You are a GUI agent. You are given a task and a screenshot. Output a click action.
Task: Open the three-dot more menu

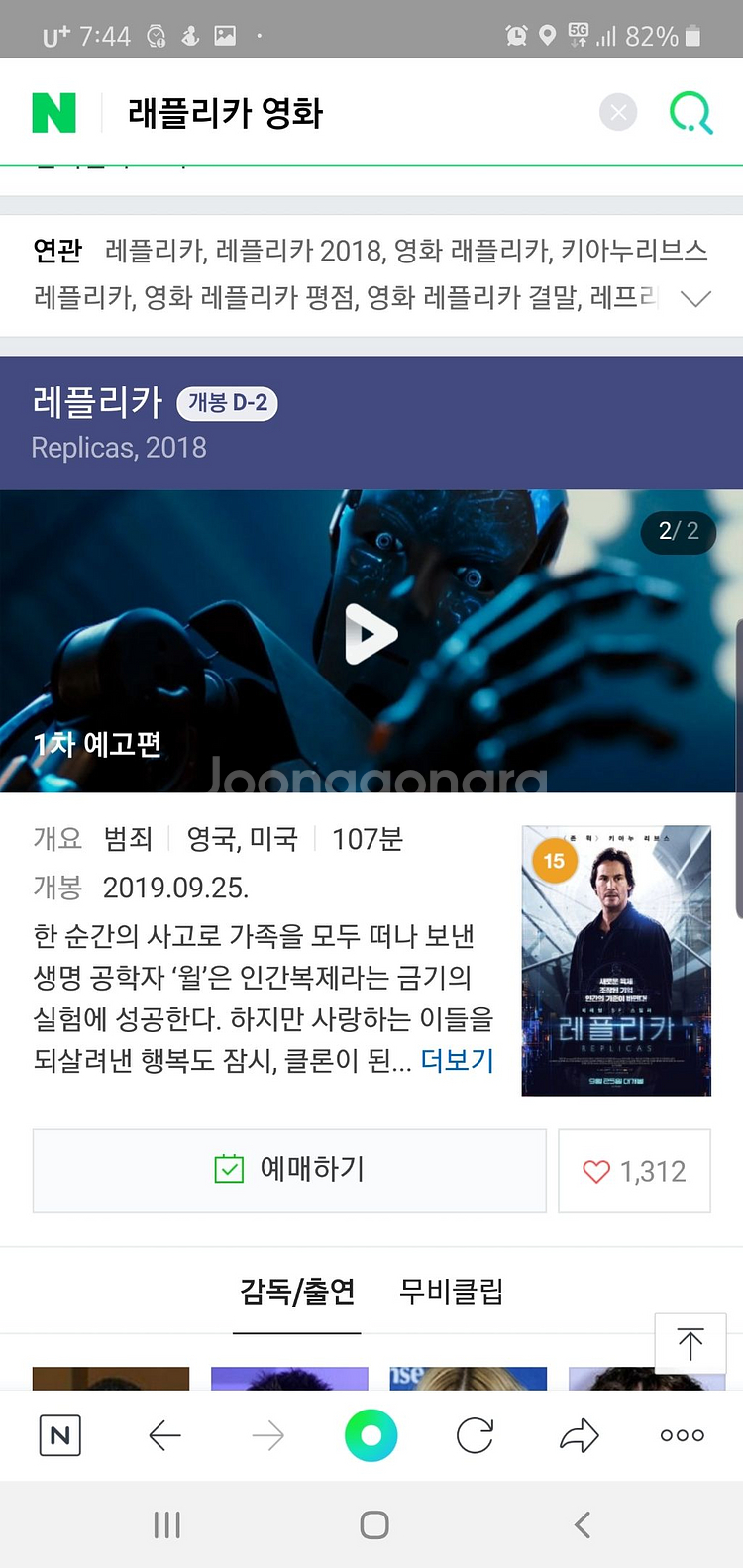[683, 1435]
